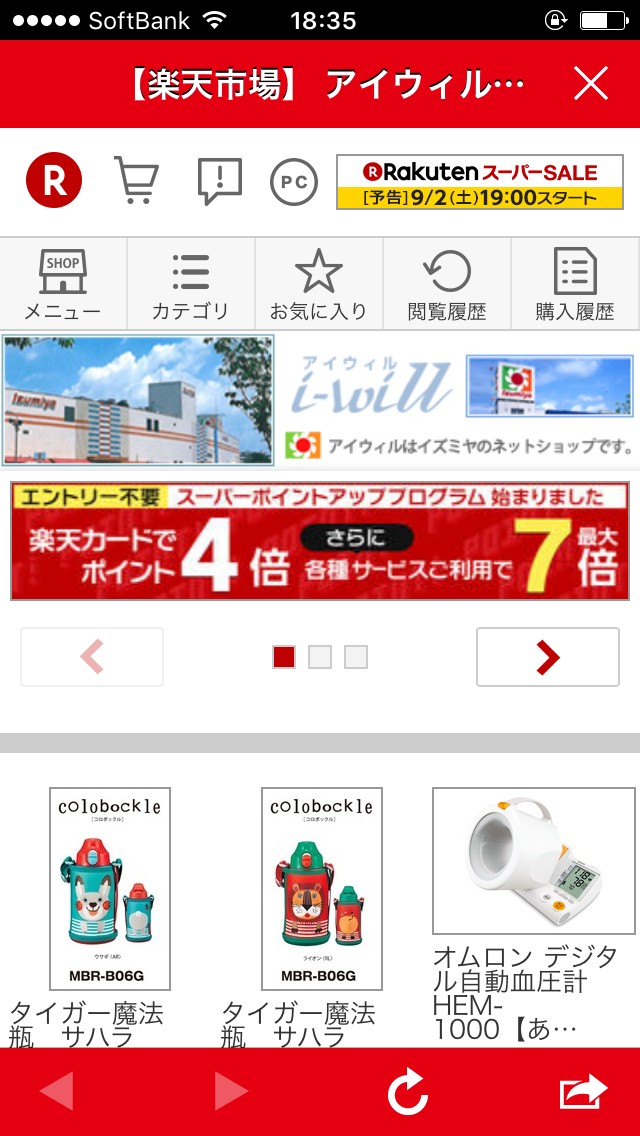Viewport: 640px width, 1136px height.
Task: Open the notice speech-bubble icon
Action: [x=218, y=181]
